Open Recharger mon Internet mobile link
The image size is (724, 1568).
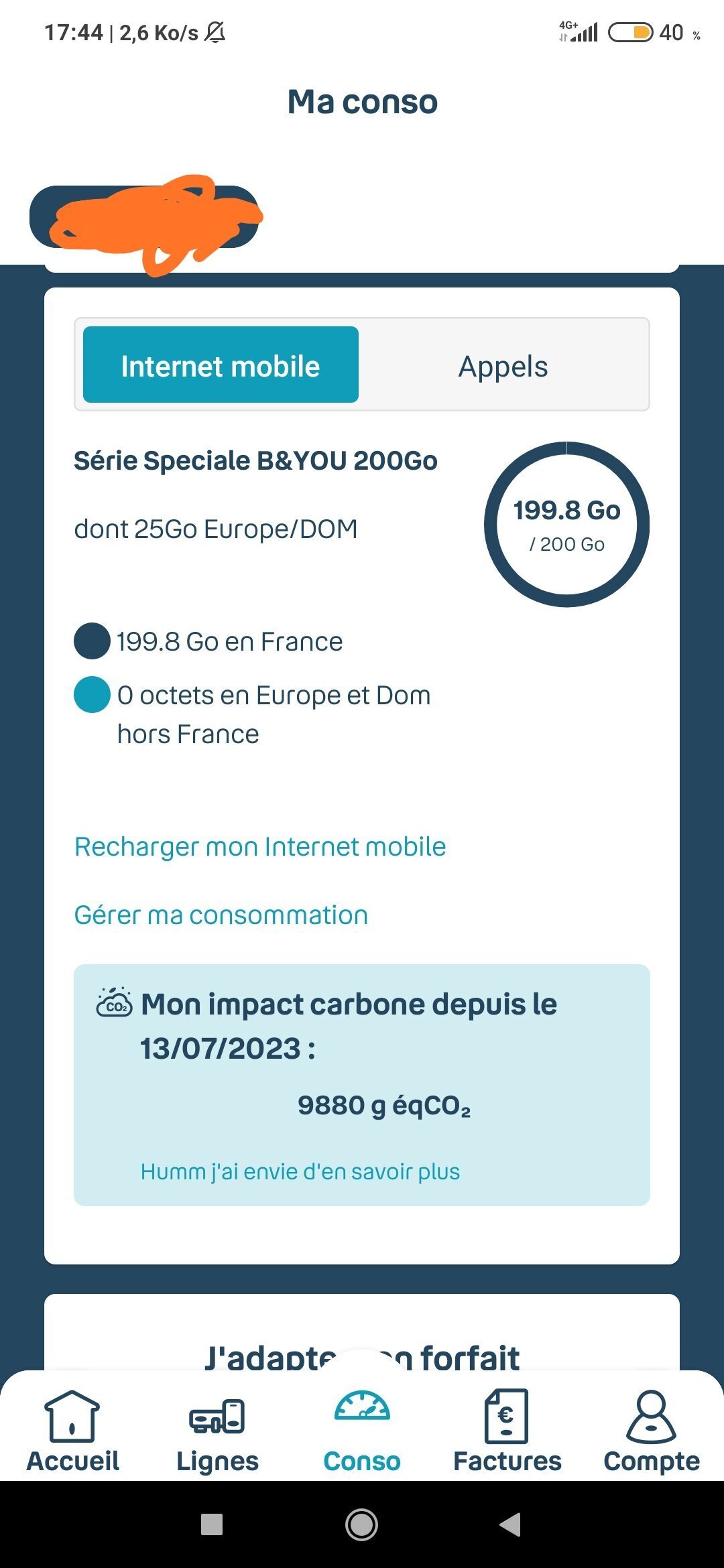point(260,847)
